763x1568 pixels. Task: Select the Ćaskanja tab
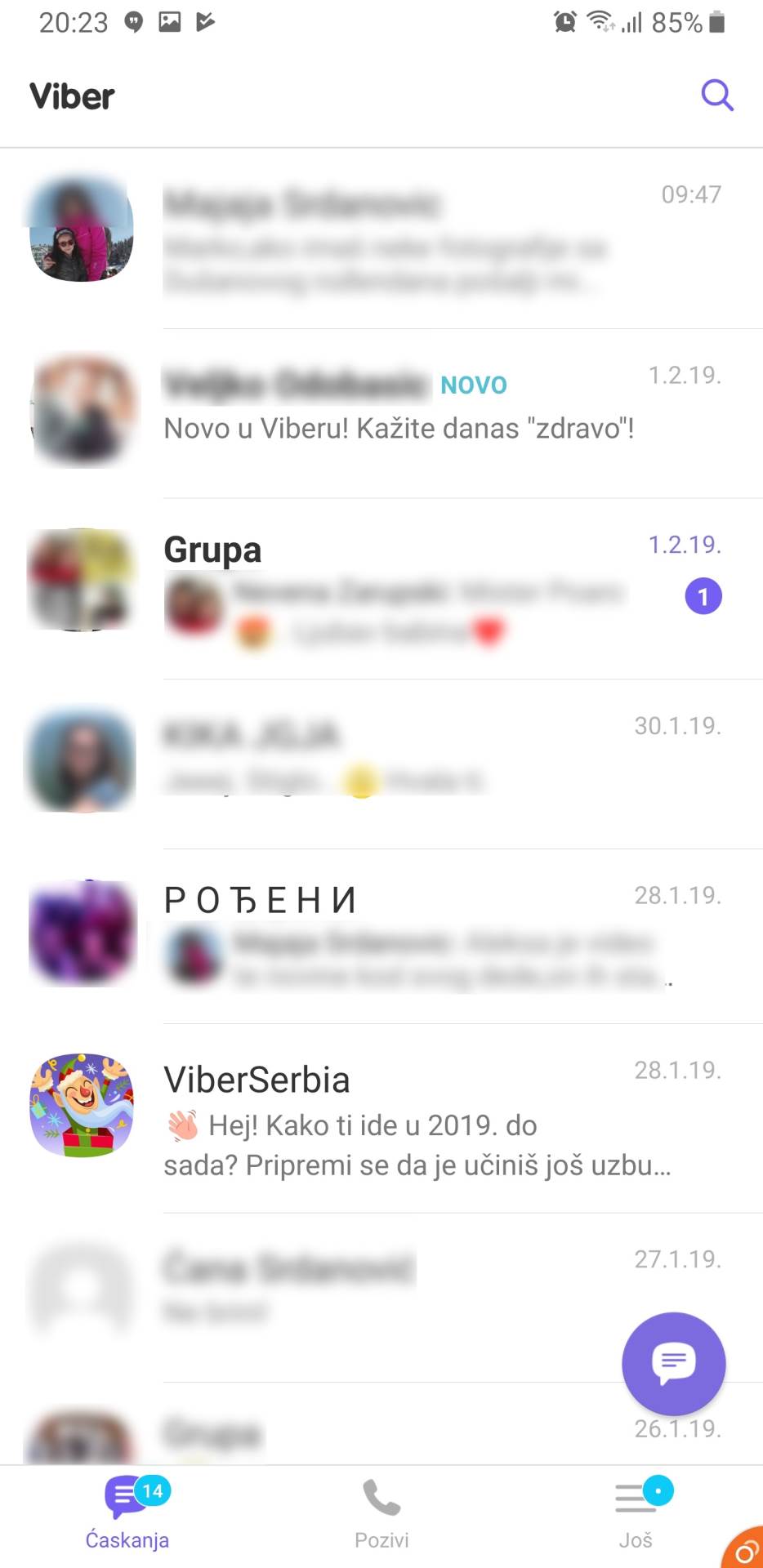click(x=127, y=1513)
